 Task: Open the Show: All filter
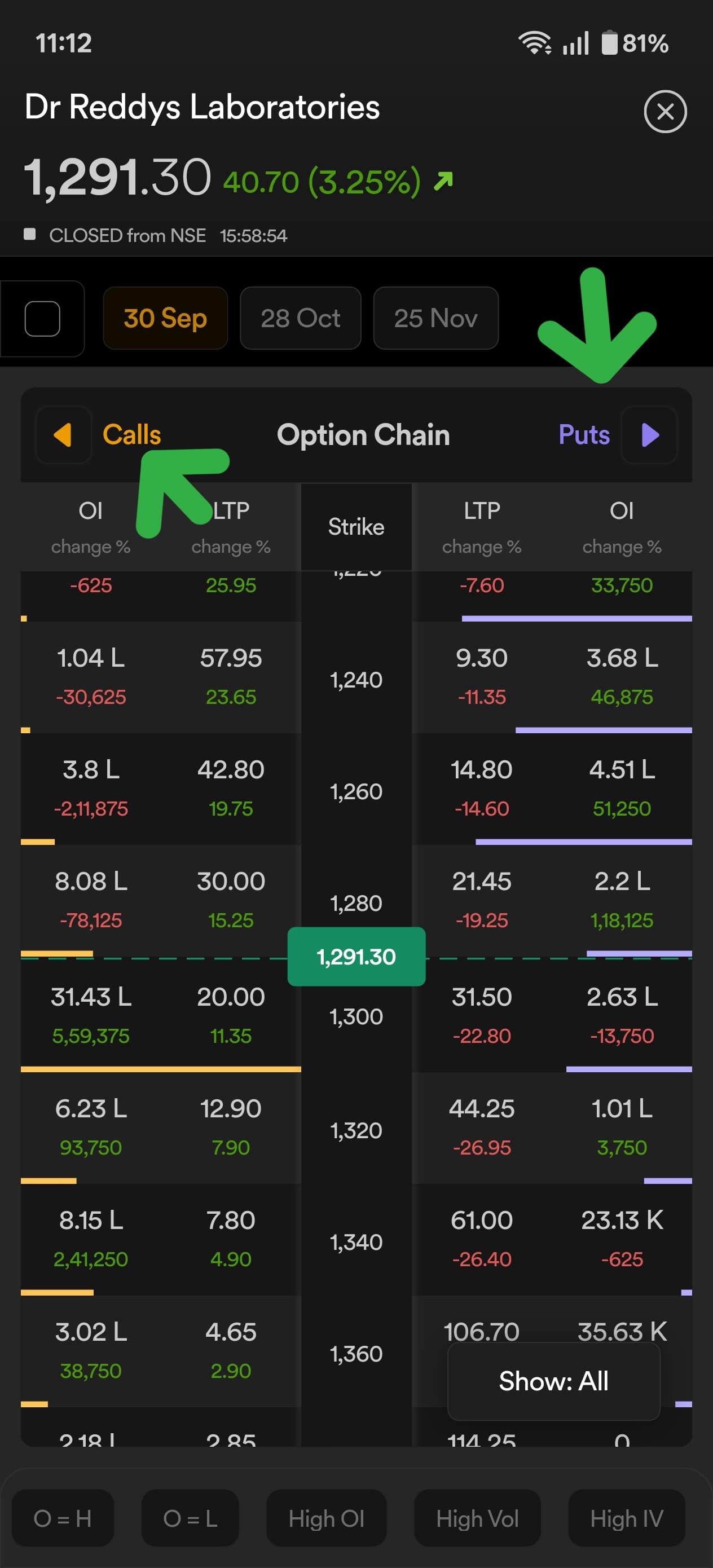click(x=553, y=1381)
